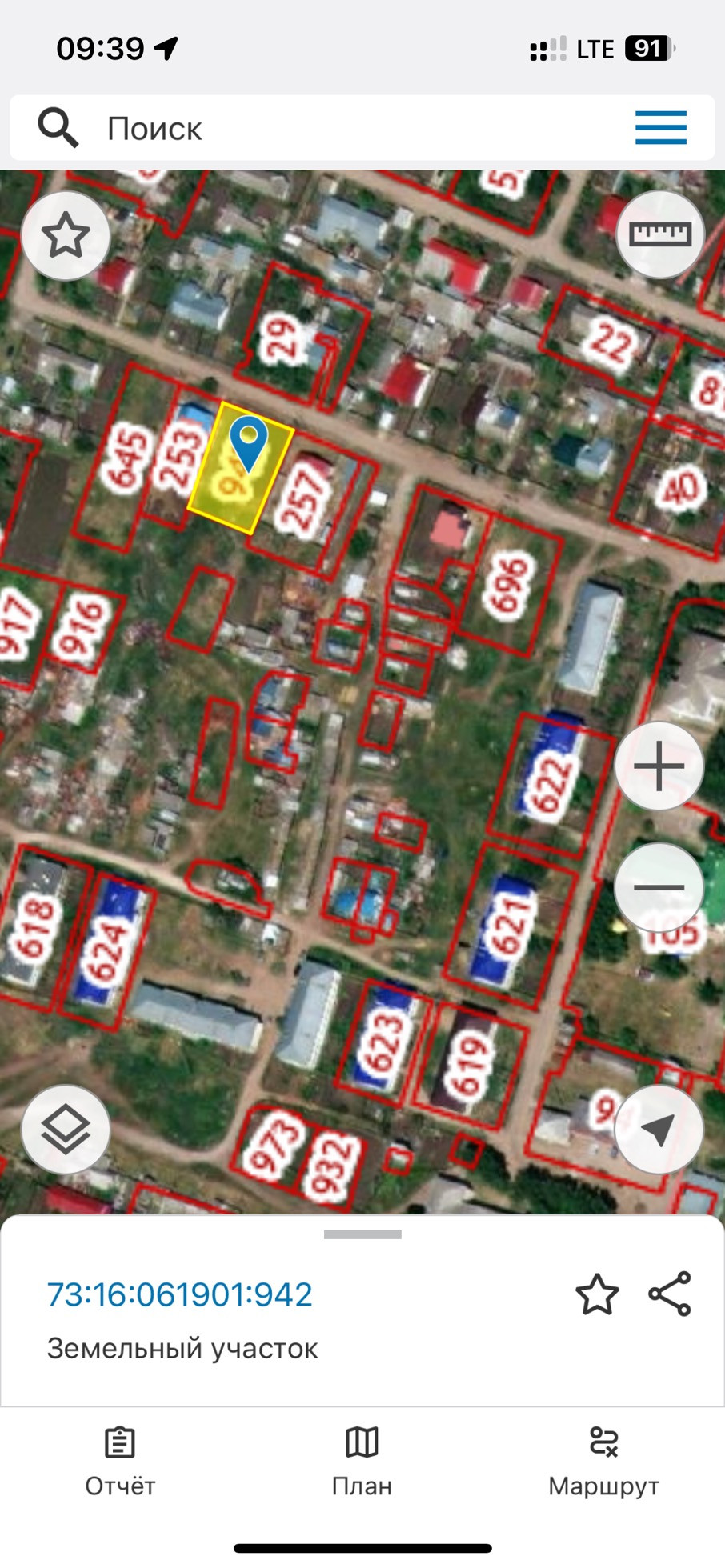
Task: Zoom in with the plus button
Action: coord(659,766)
